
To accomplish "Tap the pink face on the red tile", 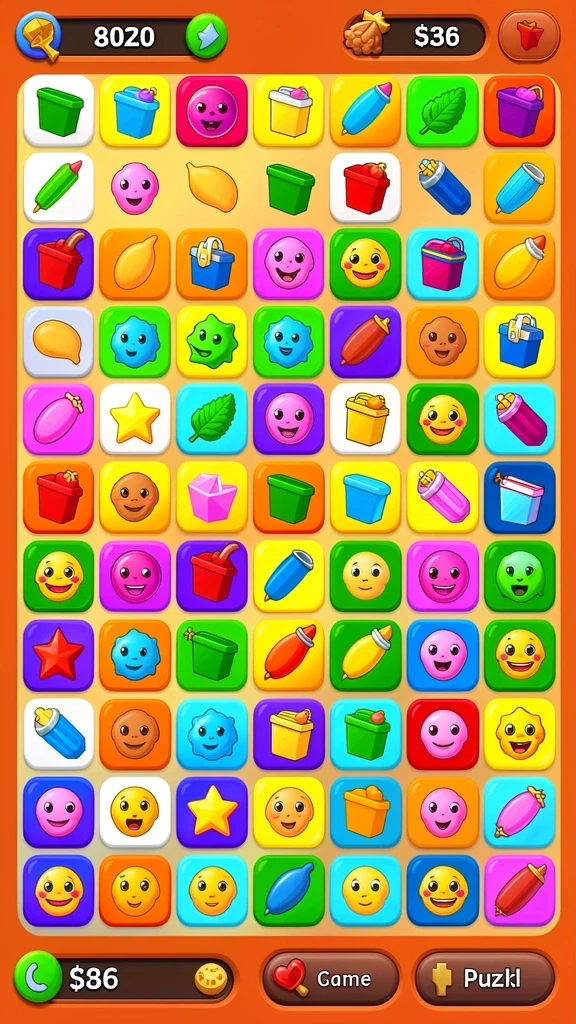I will [443, 733].
